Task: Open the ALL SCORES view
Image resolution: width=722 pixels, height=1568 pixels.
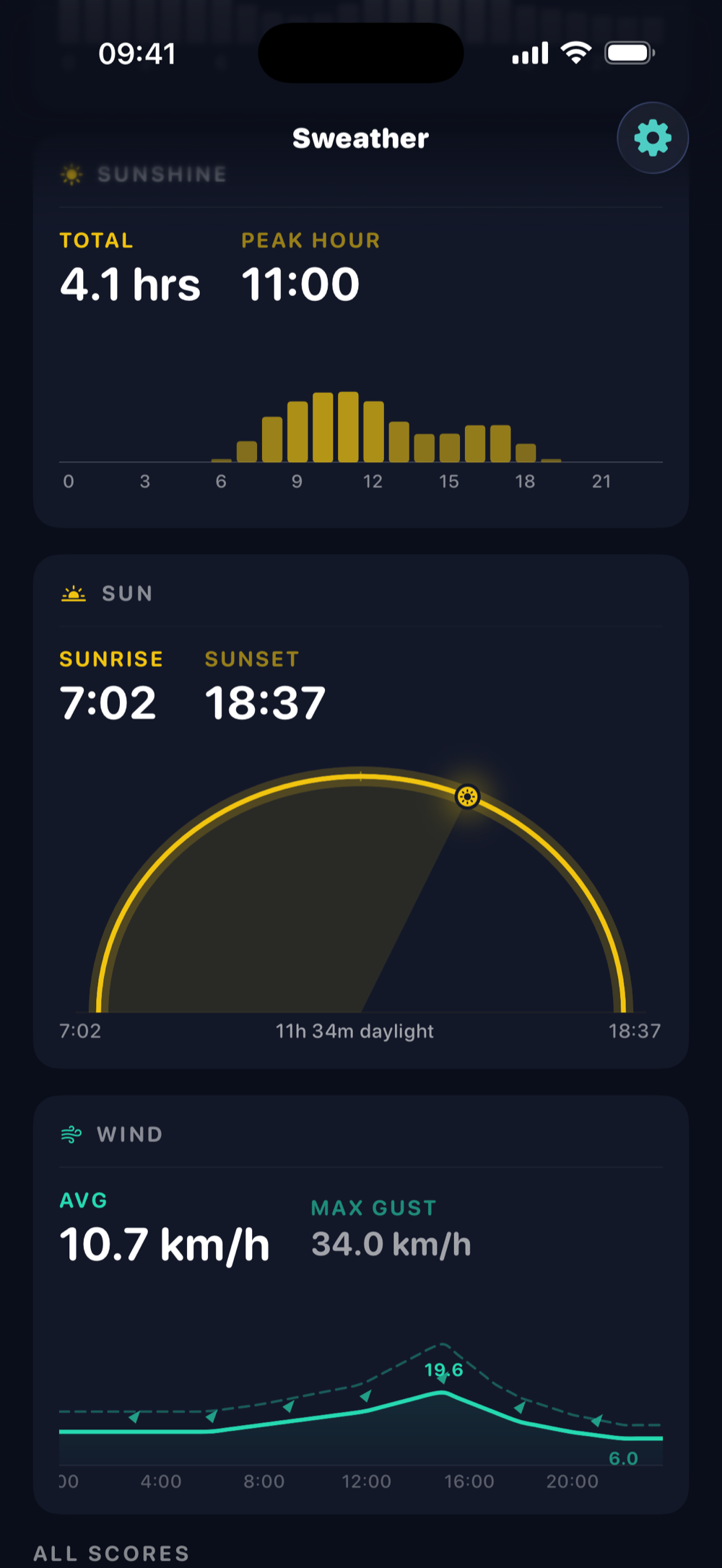Action: pyautogui.click(x=111, y=1553)
